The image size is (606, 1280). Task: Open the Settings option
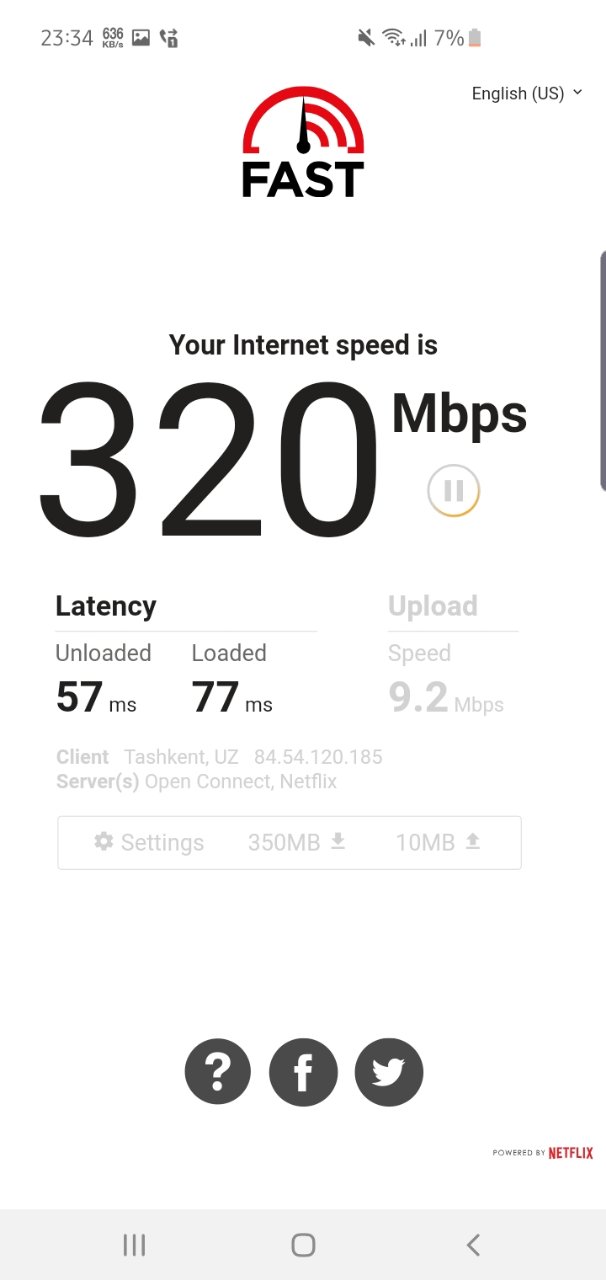tap(149, 842)
